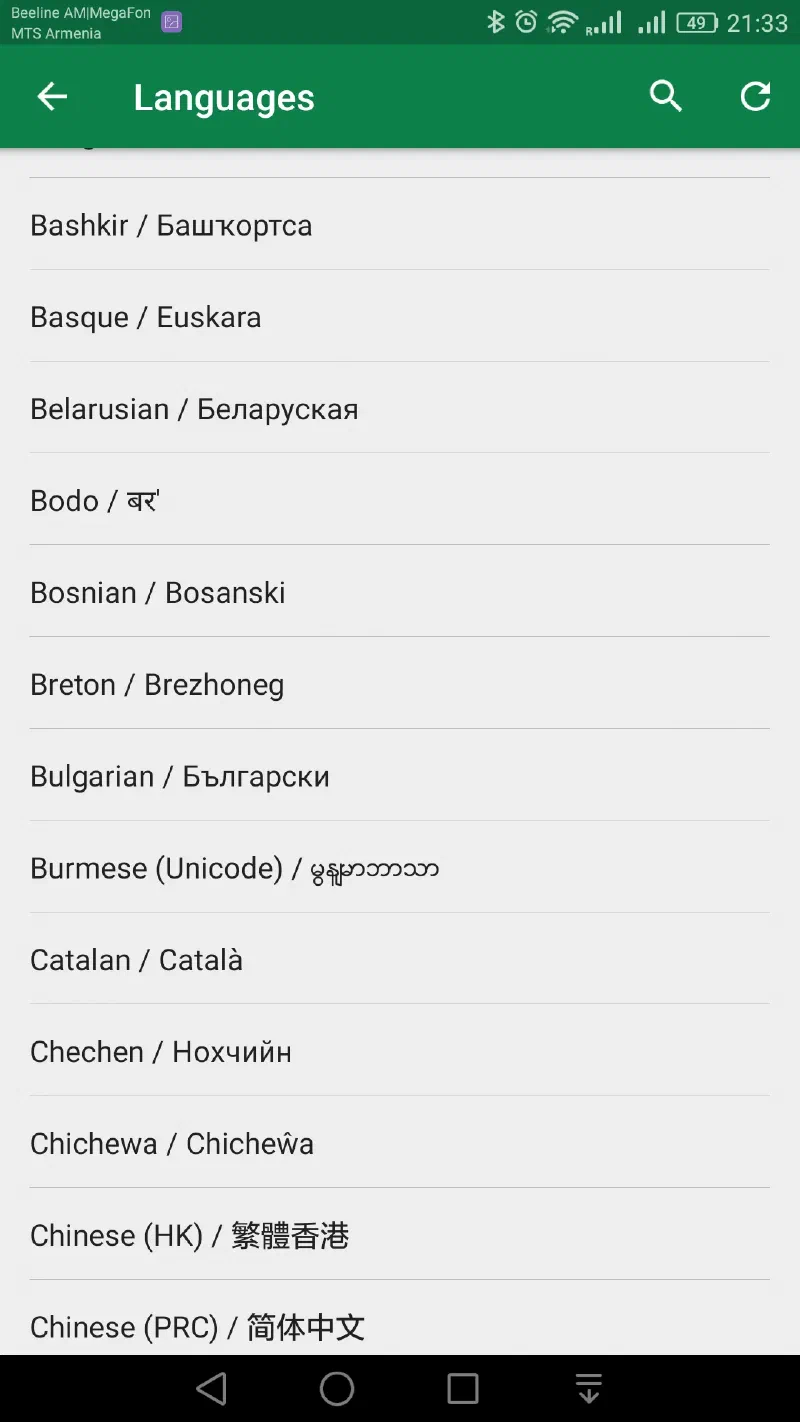Choose Basque / Euskara

[146, 316]
